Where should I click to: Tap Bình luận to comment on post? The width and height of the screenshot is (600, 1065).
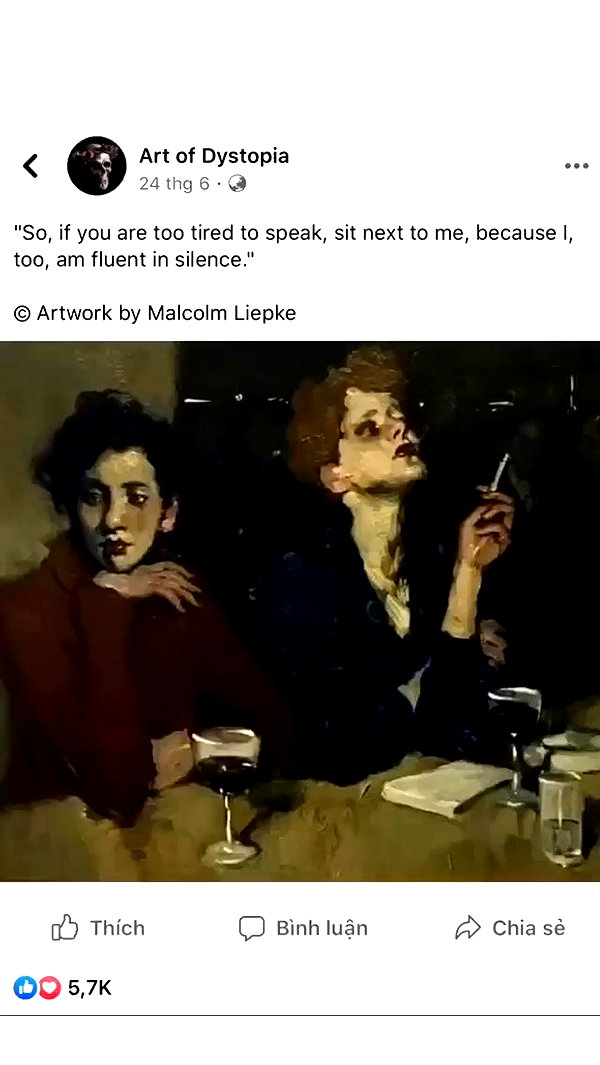pyautogui.click(x=303, y=928)
